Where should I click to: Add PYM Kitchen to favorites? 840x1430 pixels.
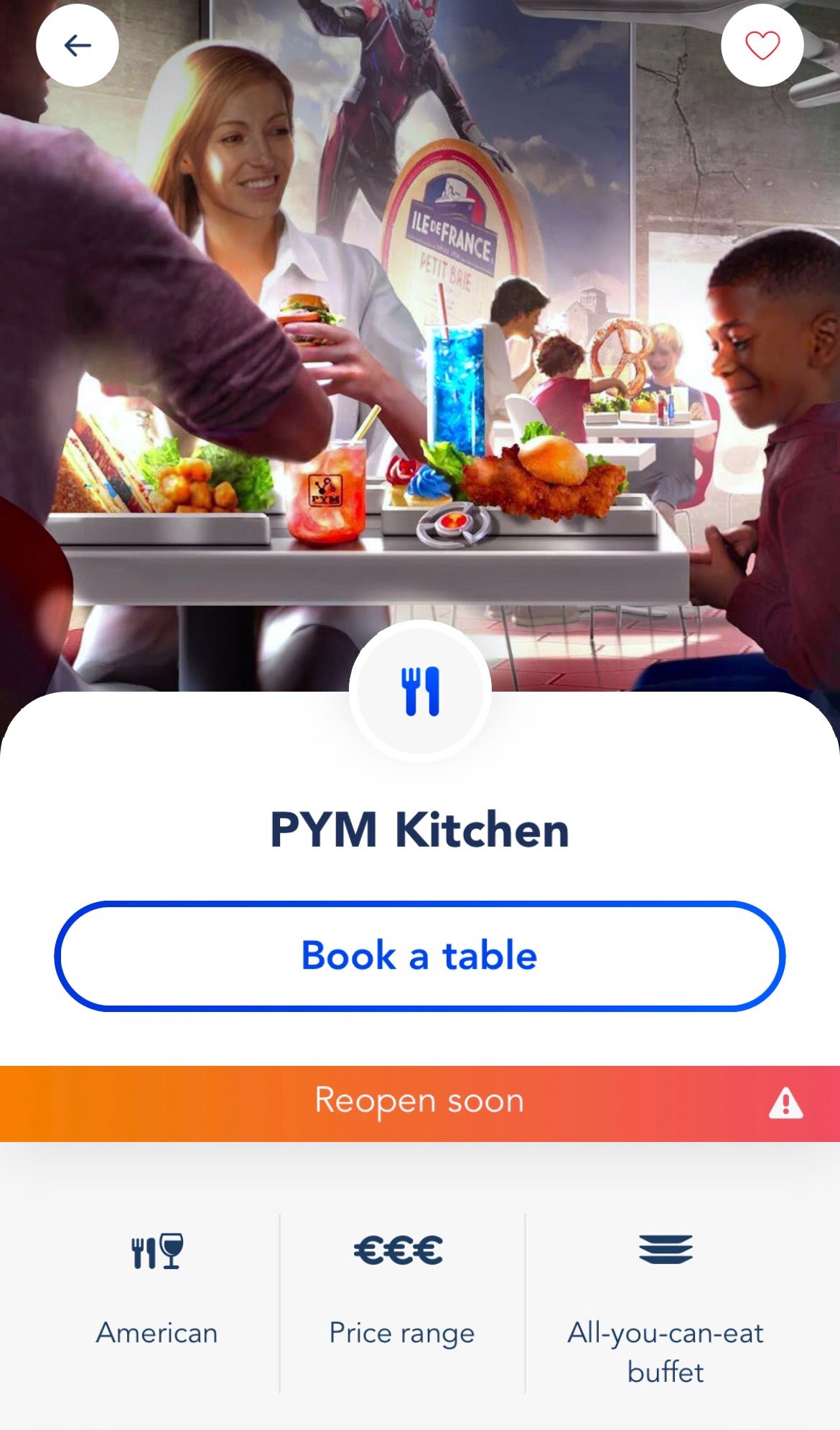tap(762, 46)
